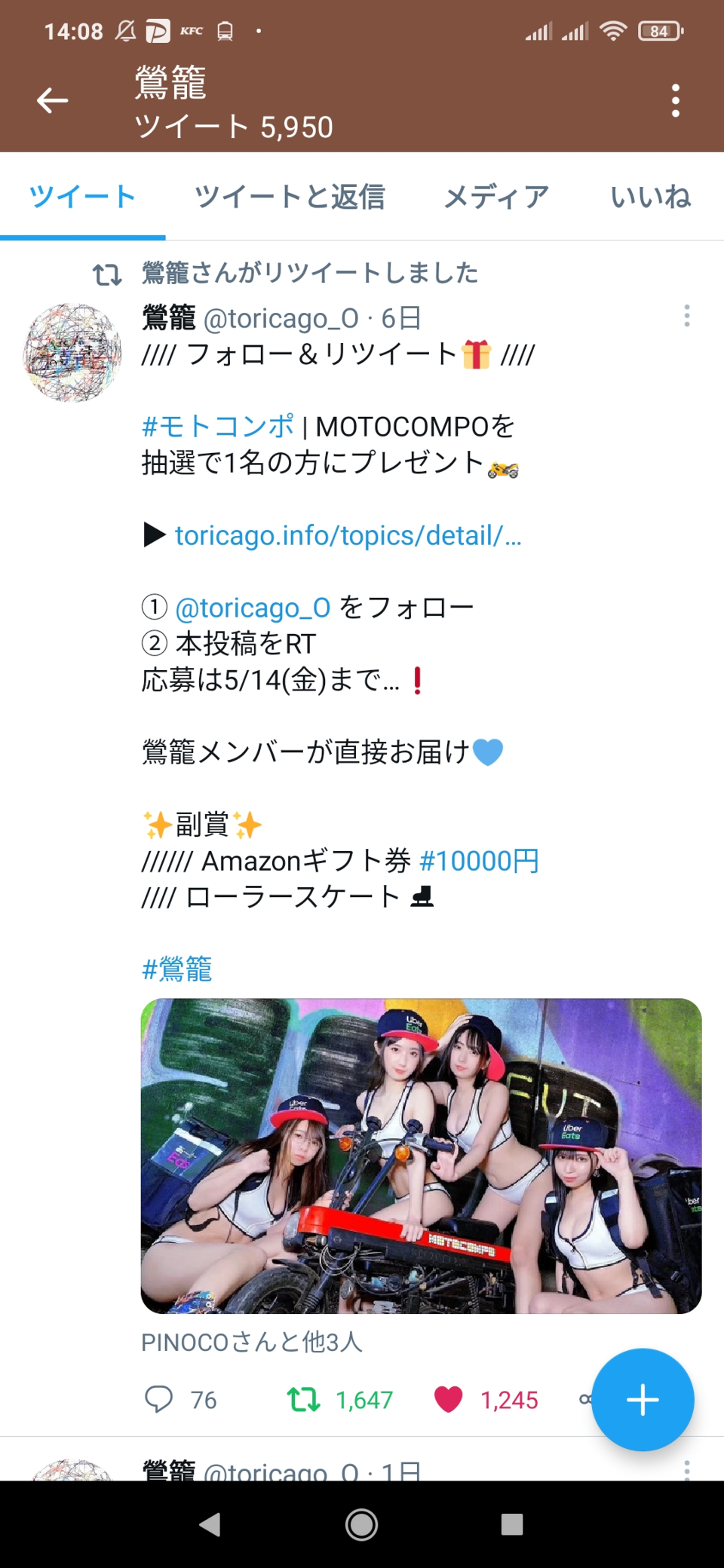
Task: Open recent apps from navigation bar
Action: 512,1525
